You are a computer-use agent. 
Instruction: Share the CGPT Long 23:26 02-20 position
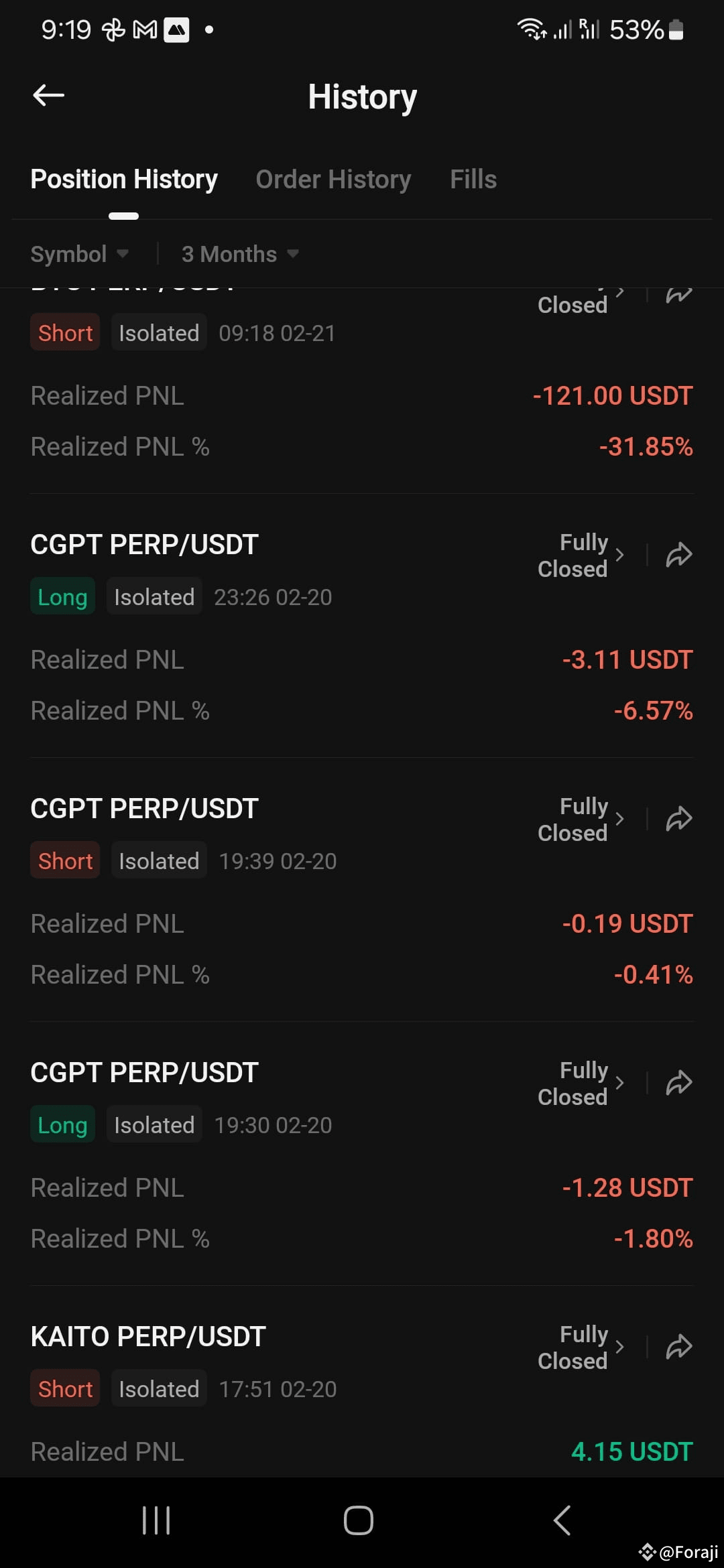click(678, 556)
